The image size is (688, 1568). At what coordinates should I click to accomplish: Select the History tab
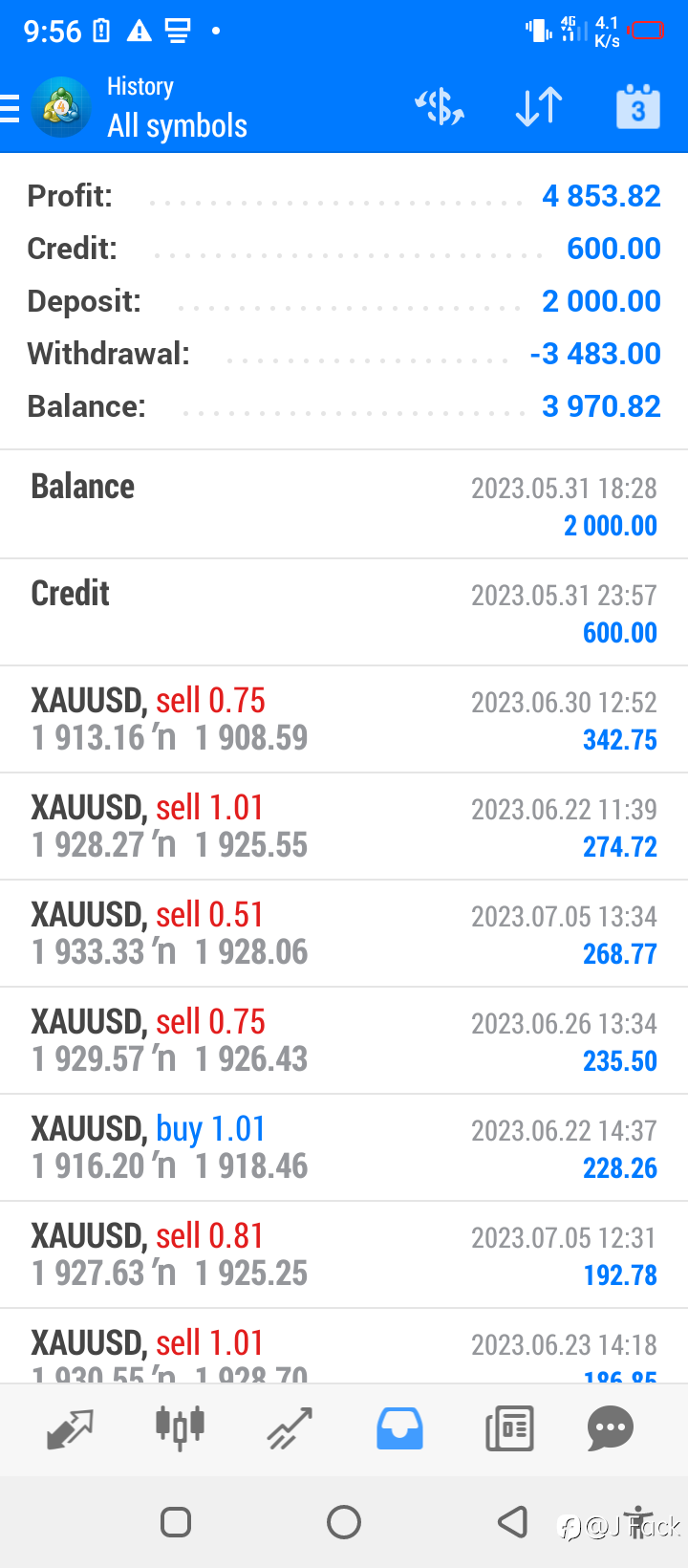tap(399, 1428)
